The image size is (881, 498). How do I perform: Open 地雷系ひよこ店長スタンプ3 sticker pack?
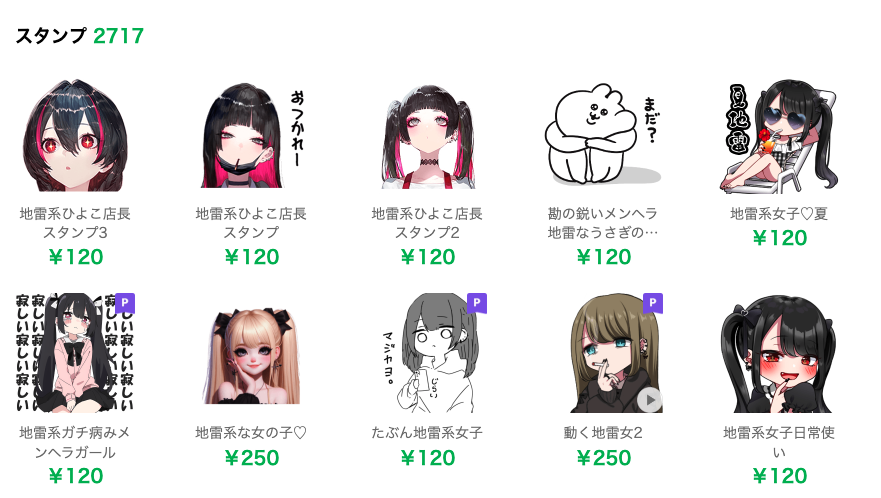coord(76,135)
